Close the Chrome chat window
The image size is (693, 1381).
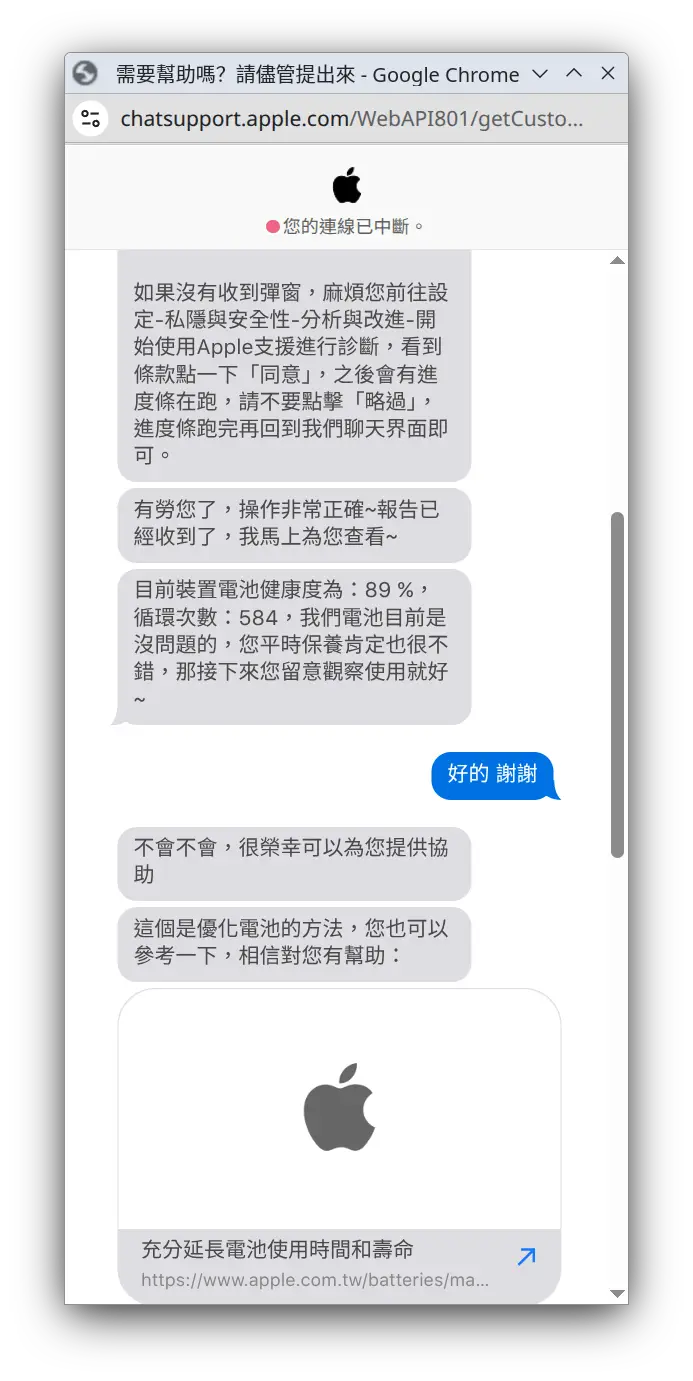pyautogui.click(x=607, y=74)
